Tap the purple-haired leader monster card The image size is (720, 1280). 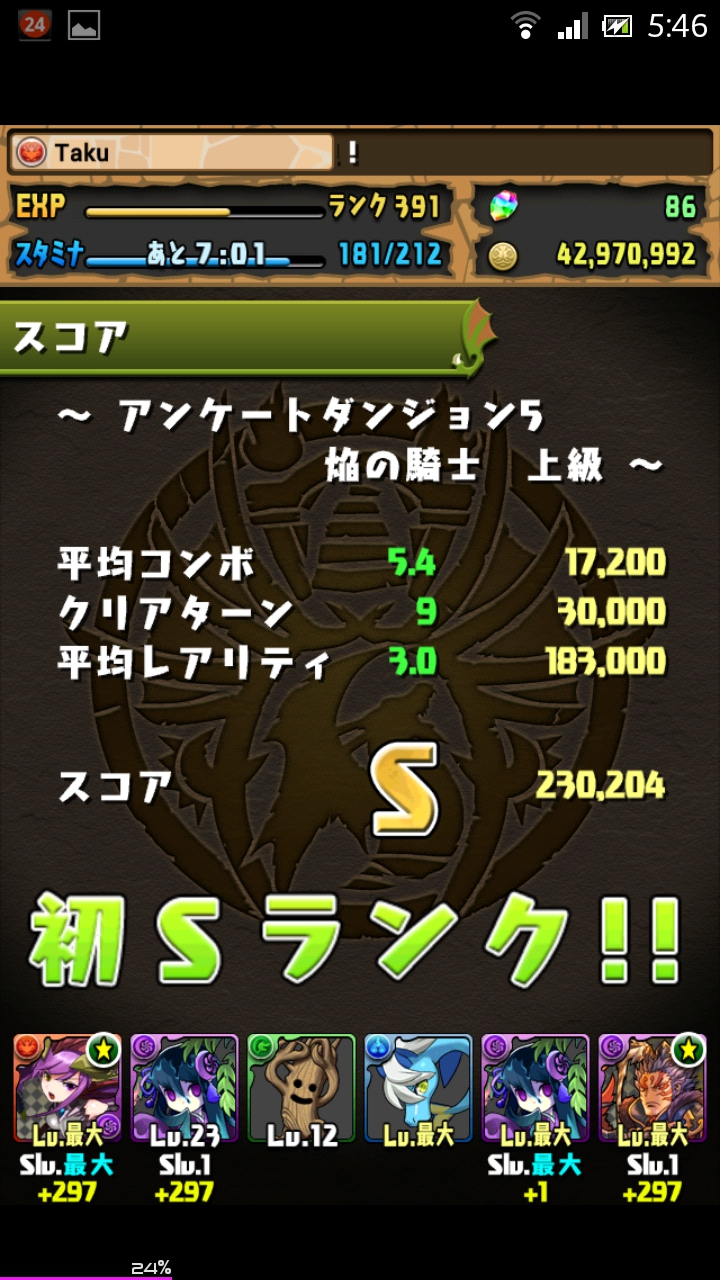point(67,1088)
